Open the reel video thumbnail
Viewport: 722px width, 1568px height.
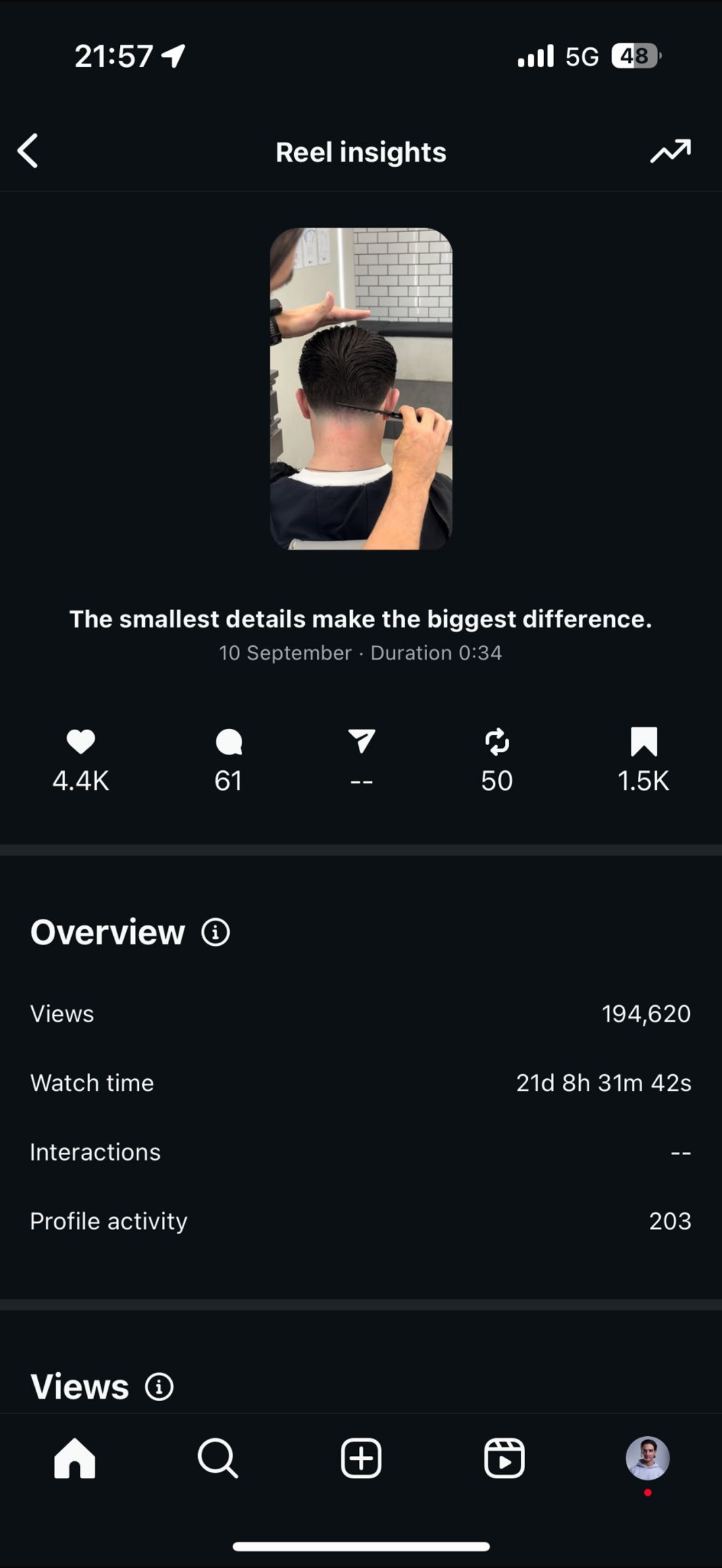pos(361,388)
